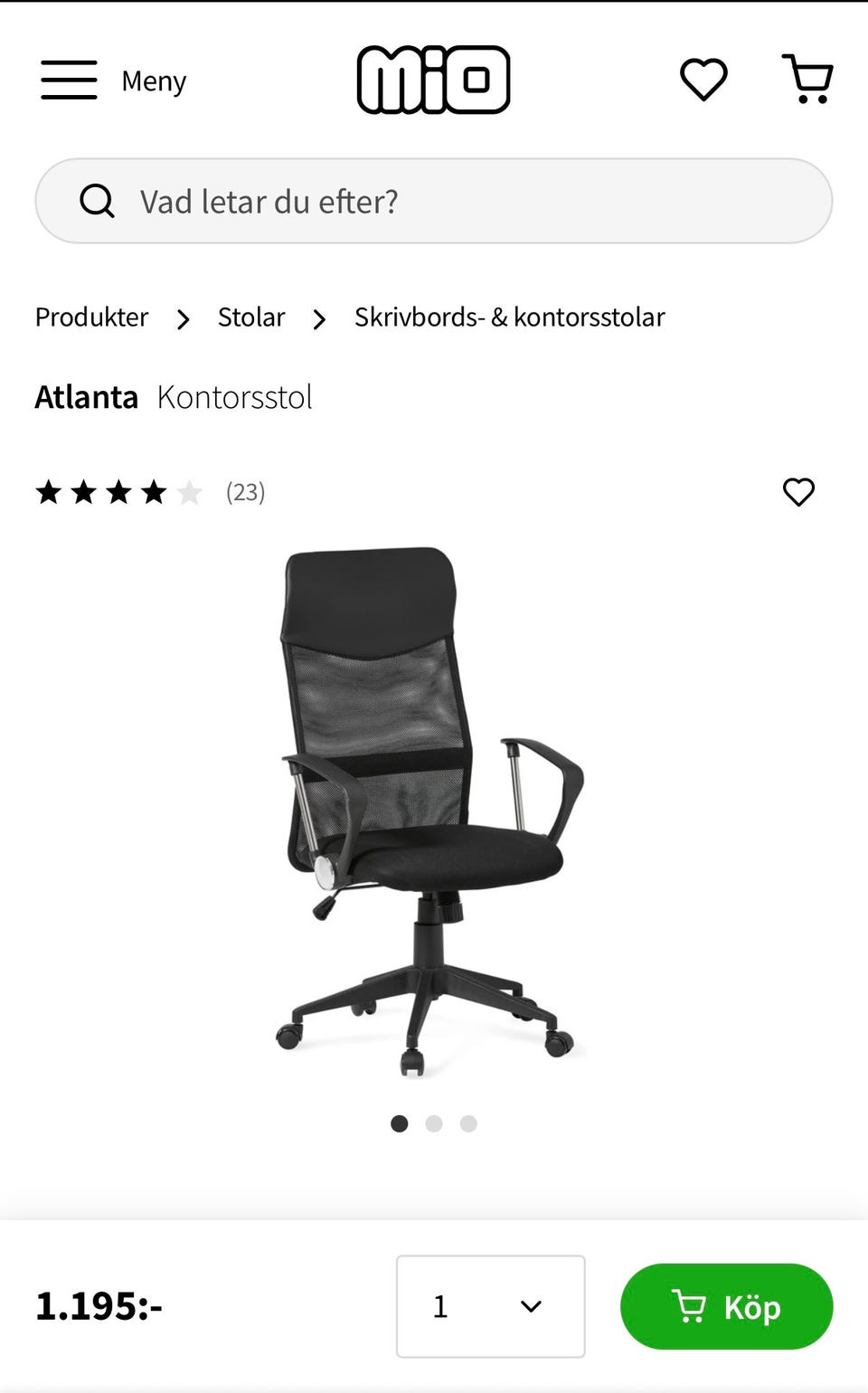
Task: Open the quantity selector dropdown
Action: (490, 1306)
